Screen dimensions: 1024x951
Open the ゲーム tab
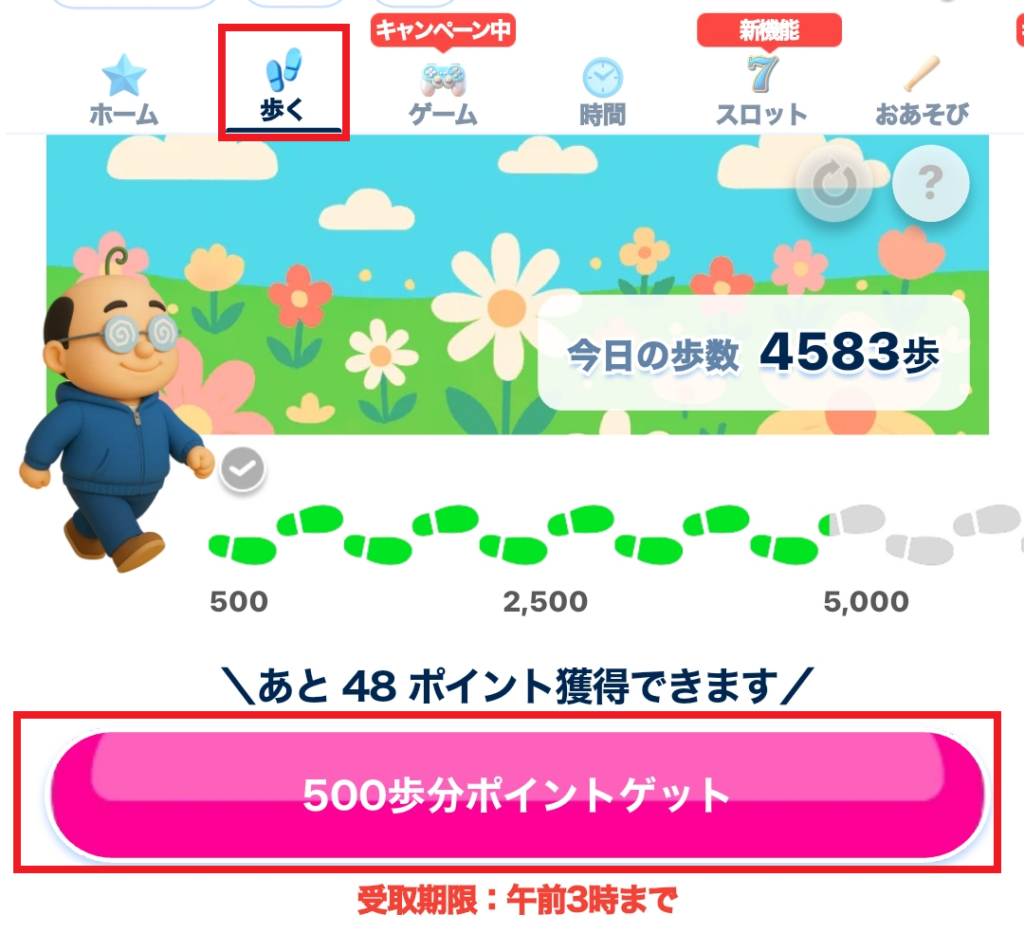(443, 93)
